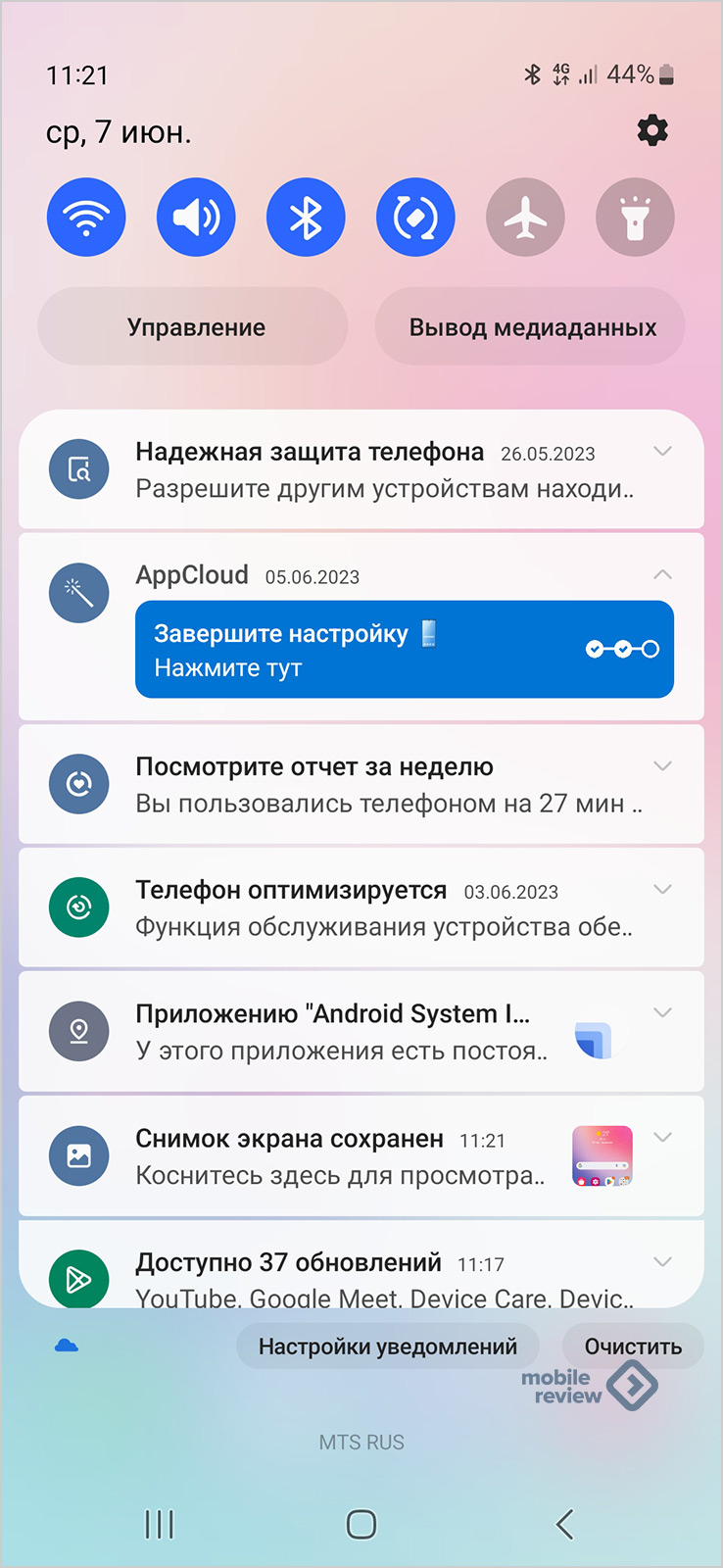Open Настройки уведомлений
Viewport: 723px width, 1568px height.
388,1347
